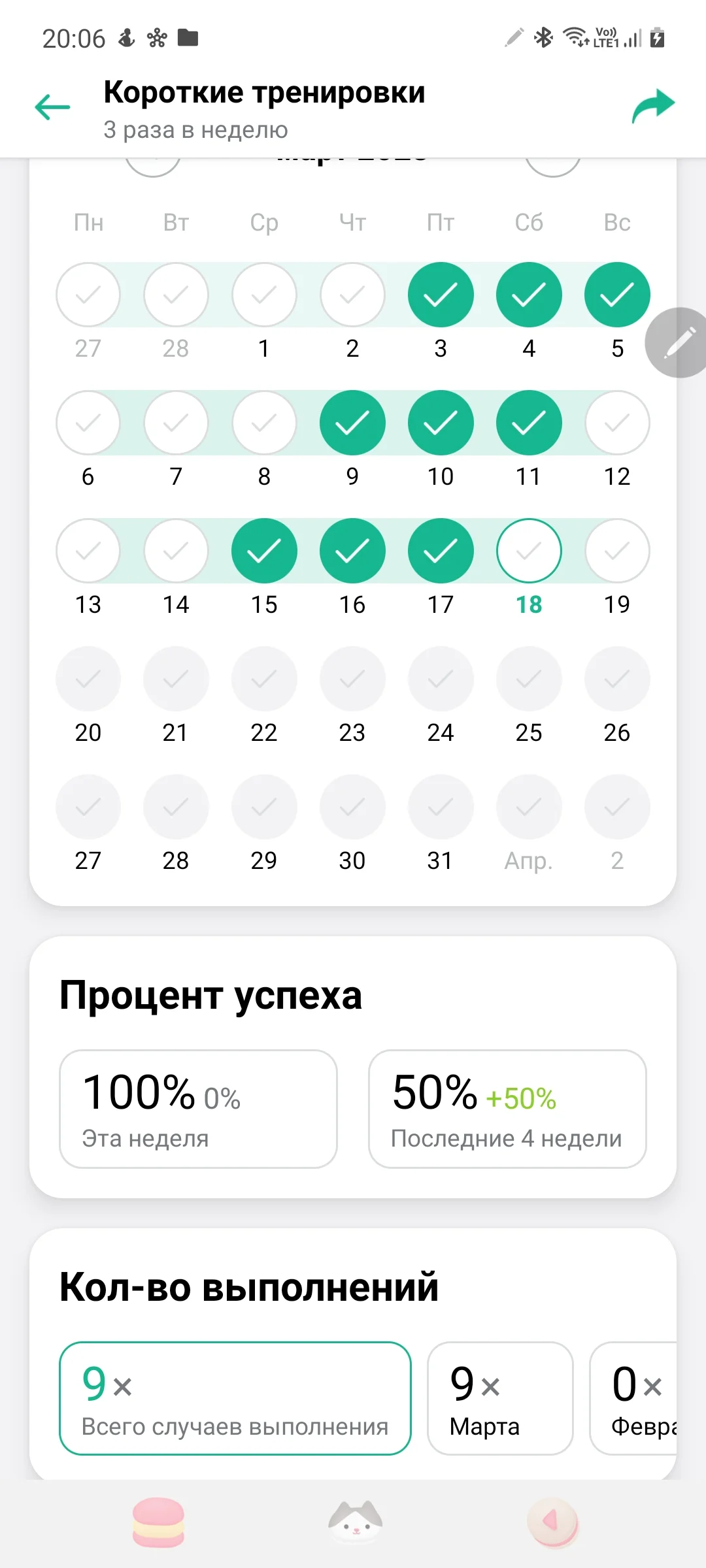This screenshot has width=706, height=1568.
Task: Toggle completion for day 12
Action: pos(617,423)
